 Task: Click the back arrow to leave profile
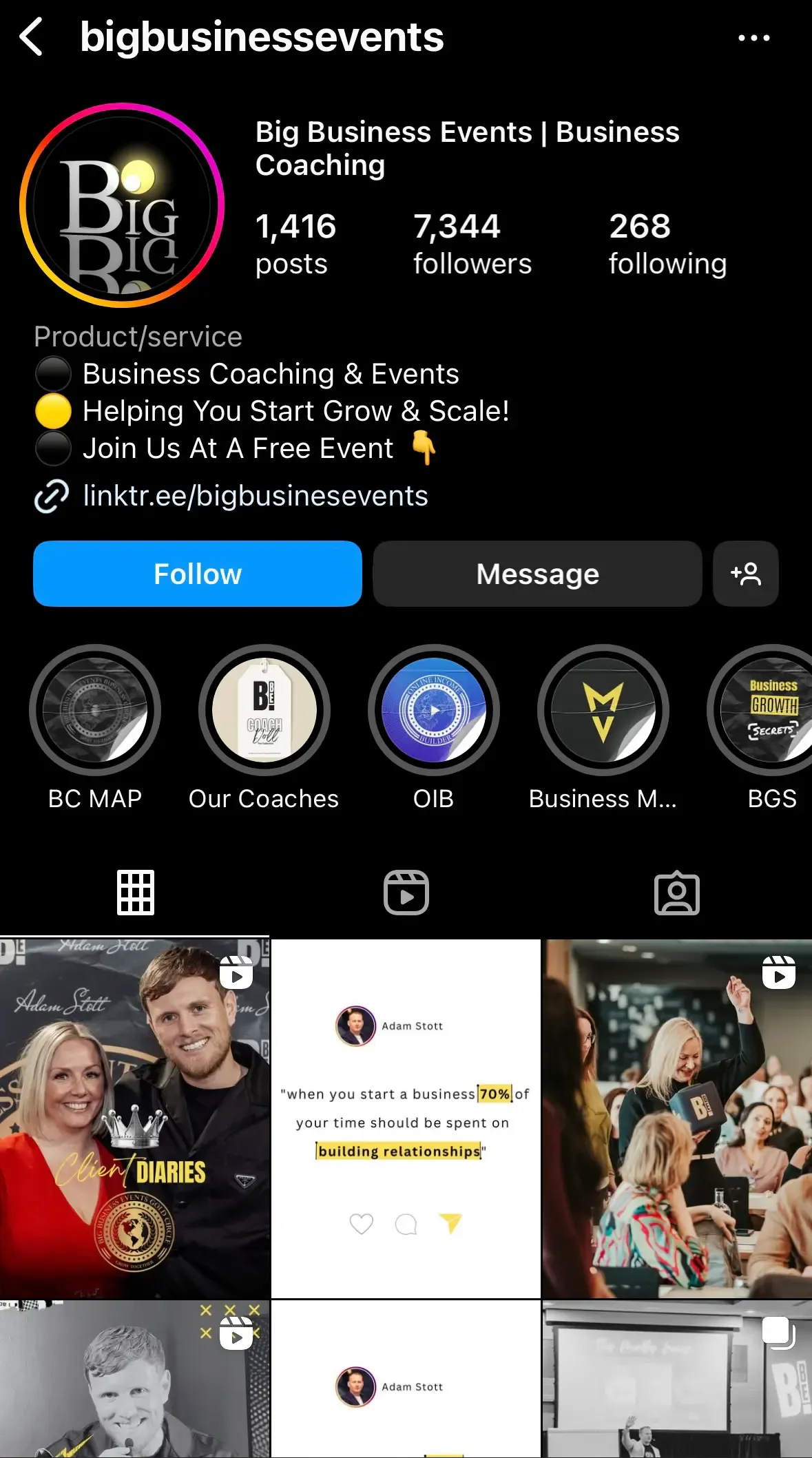(x=32, y=38)
